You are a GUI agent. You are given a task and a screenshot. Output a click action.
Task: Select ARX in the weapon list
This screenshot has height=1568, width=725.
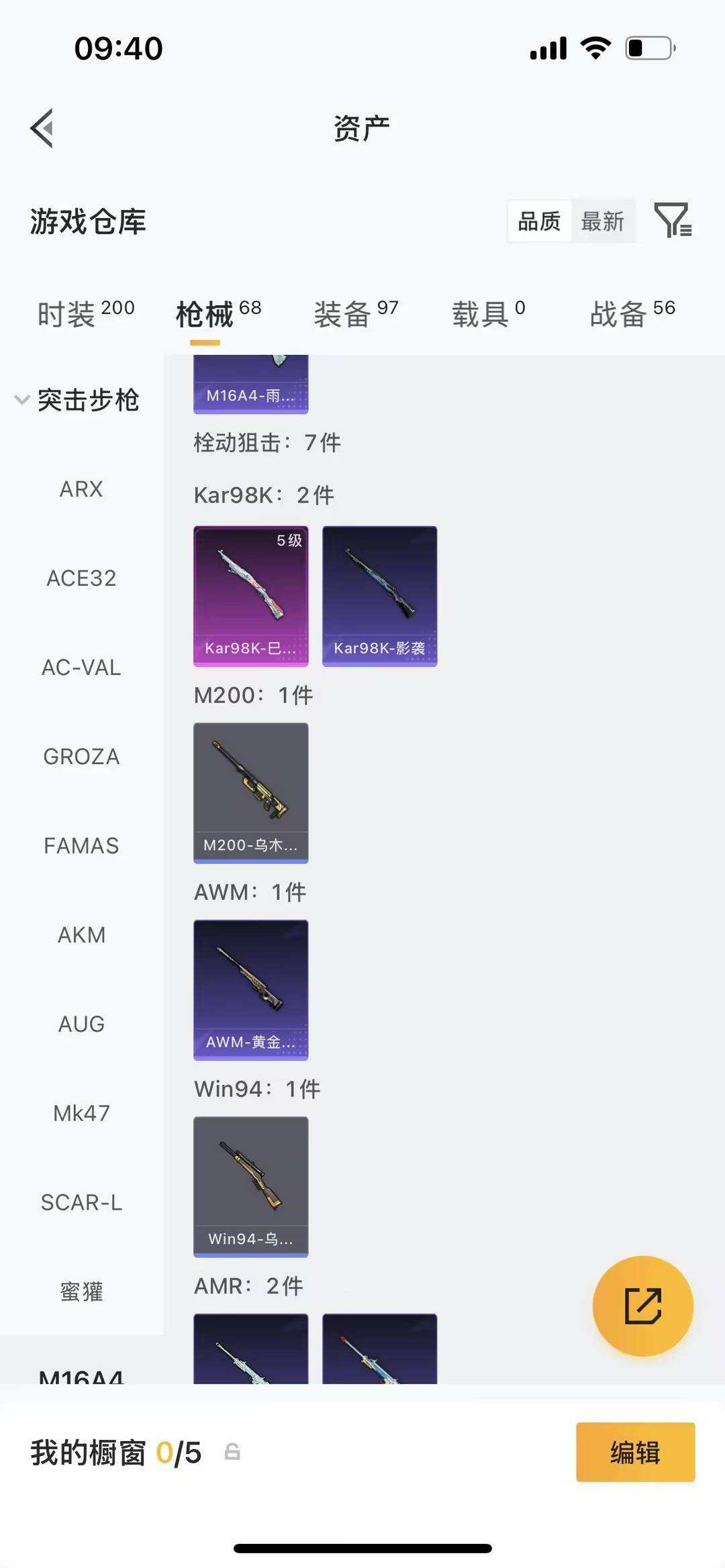81,489
